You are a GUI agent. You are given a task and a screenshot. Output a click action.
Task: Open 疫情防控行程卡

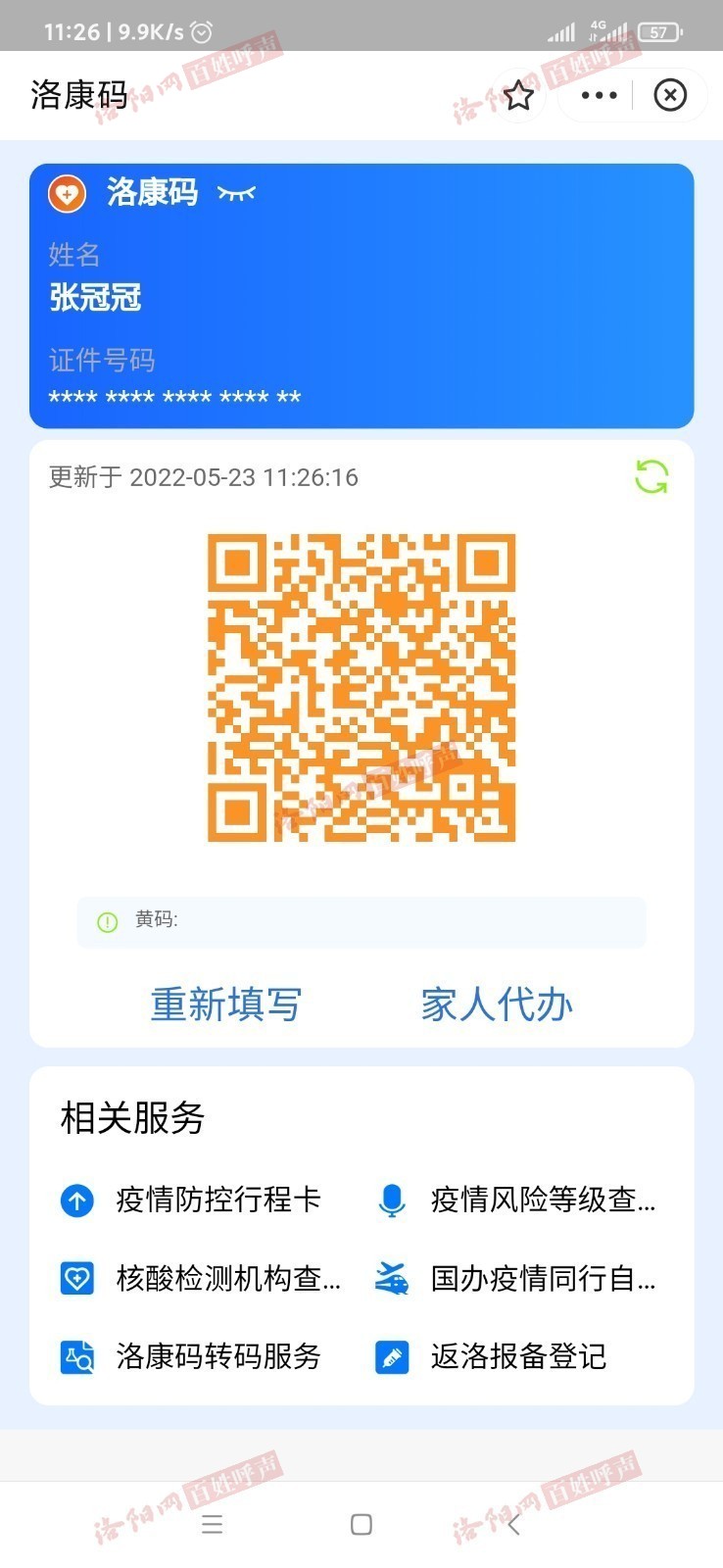pos(191,1200)
